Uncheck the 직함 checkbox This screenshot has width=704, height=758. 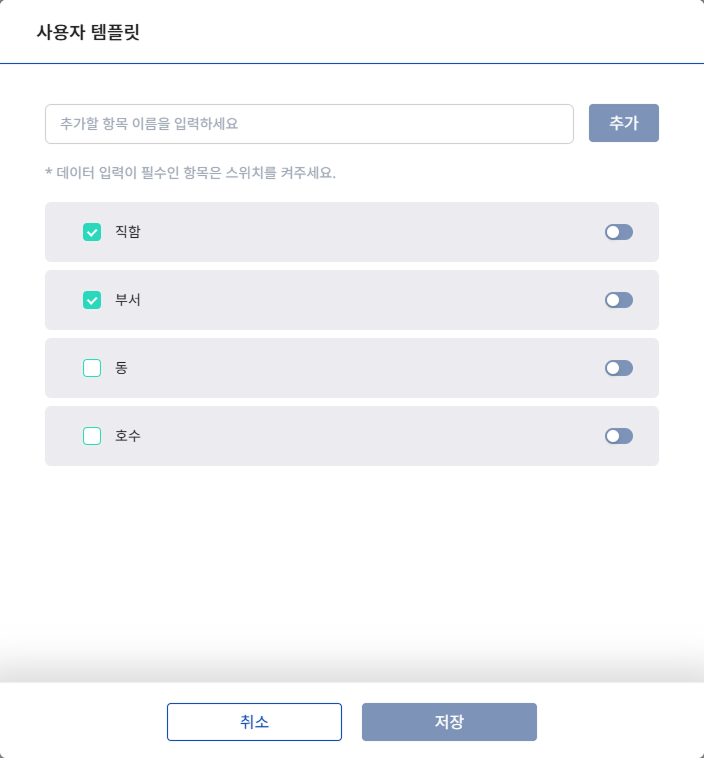[x=92, y=232]
